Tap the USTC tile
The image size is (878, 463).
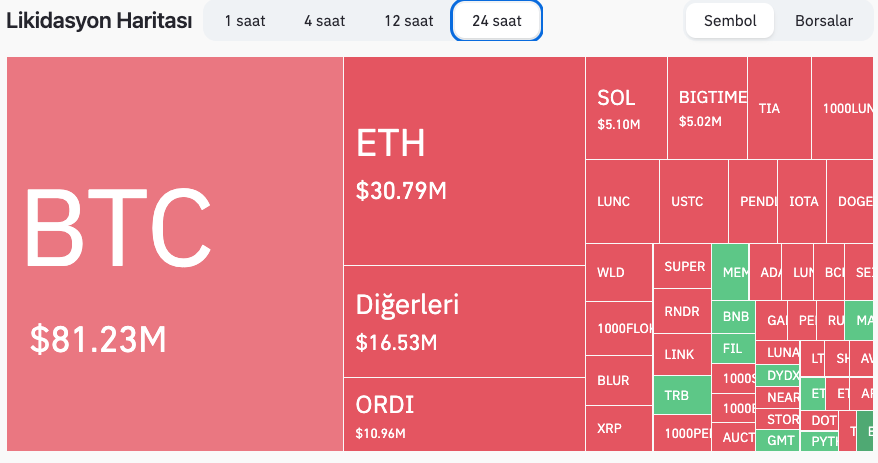click(693, 201)
